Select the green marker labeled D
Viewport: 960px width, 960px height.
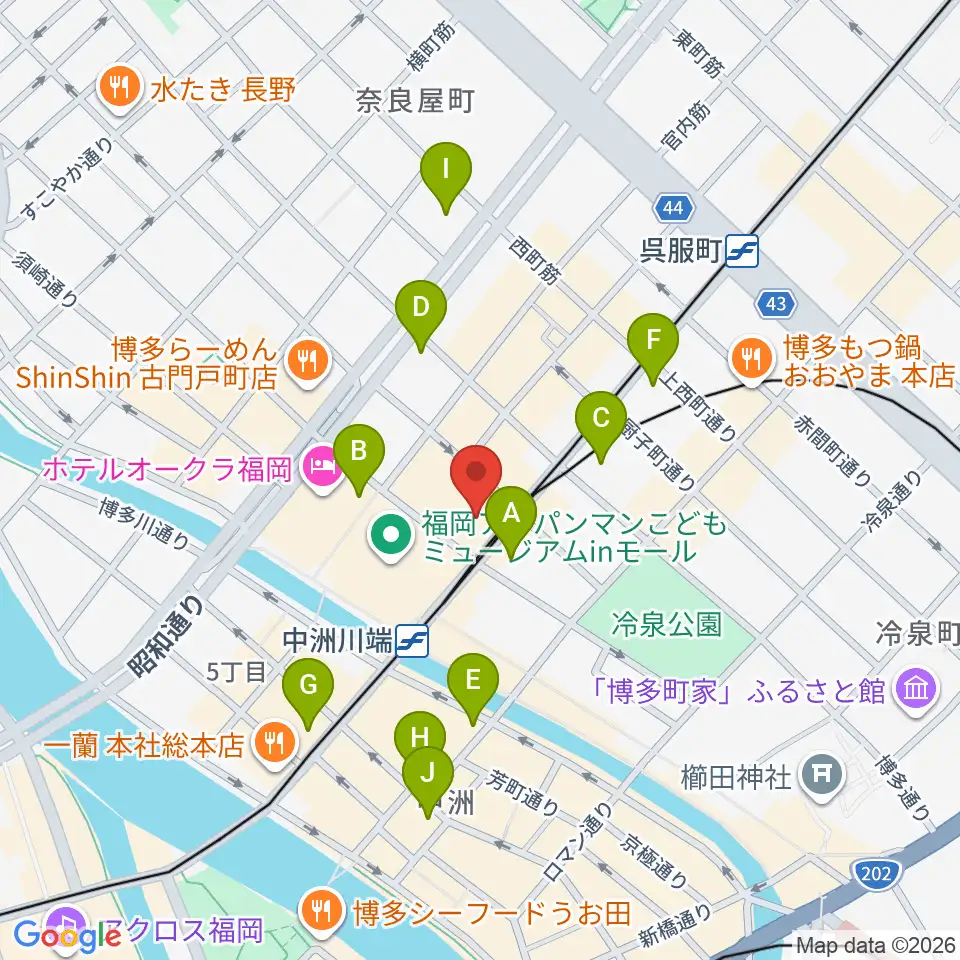[x=421, y=313]
